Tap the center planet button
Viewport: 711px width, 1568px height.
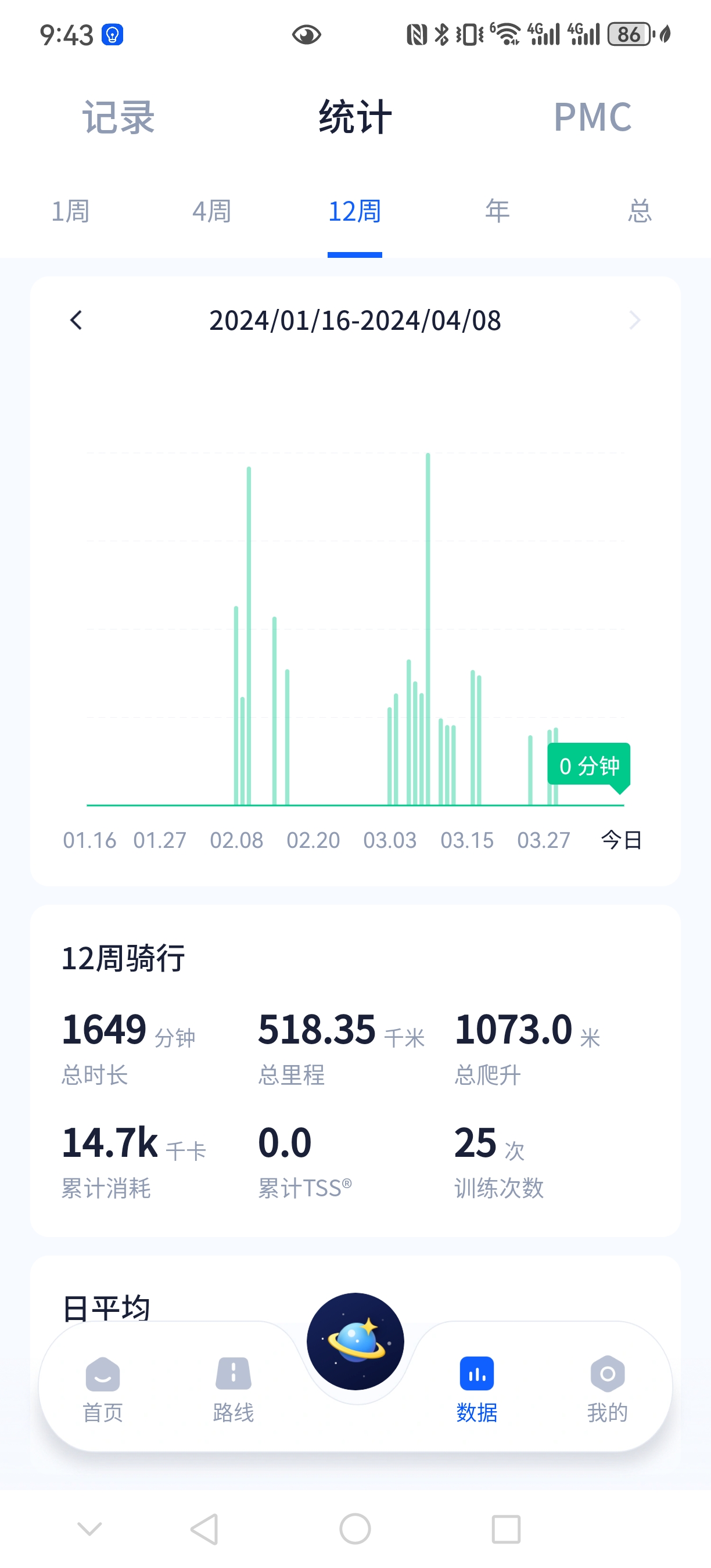coord(355,1342)
